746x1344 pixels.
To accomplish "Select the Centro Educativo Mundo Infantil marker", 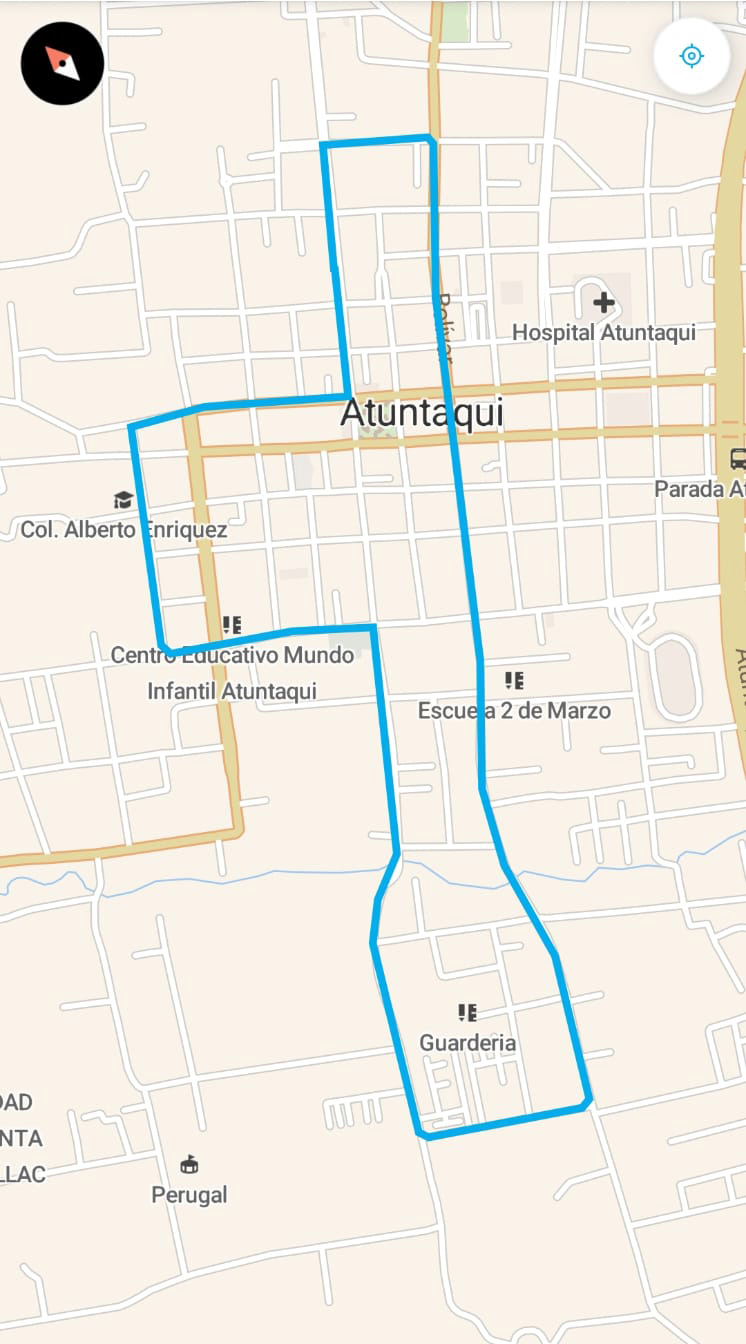I will pyautogui.click(x=232, y=626).
